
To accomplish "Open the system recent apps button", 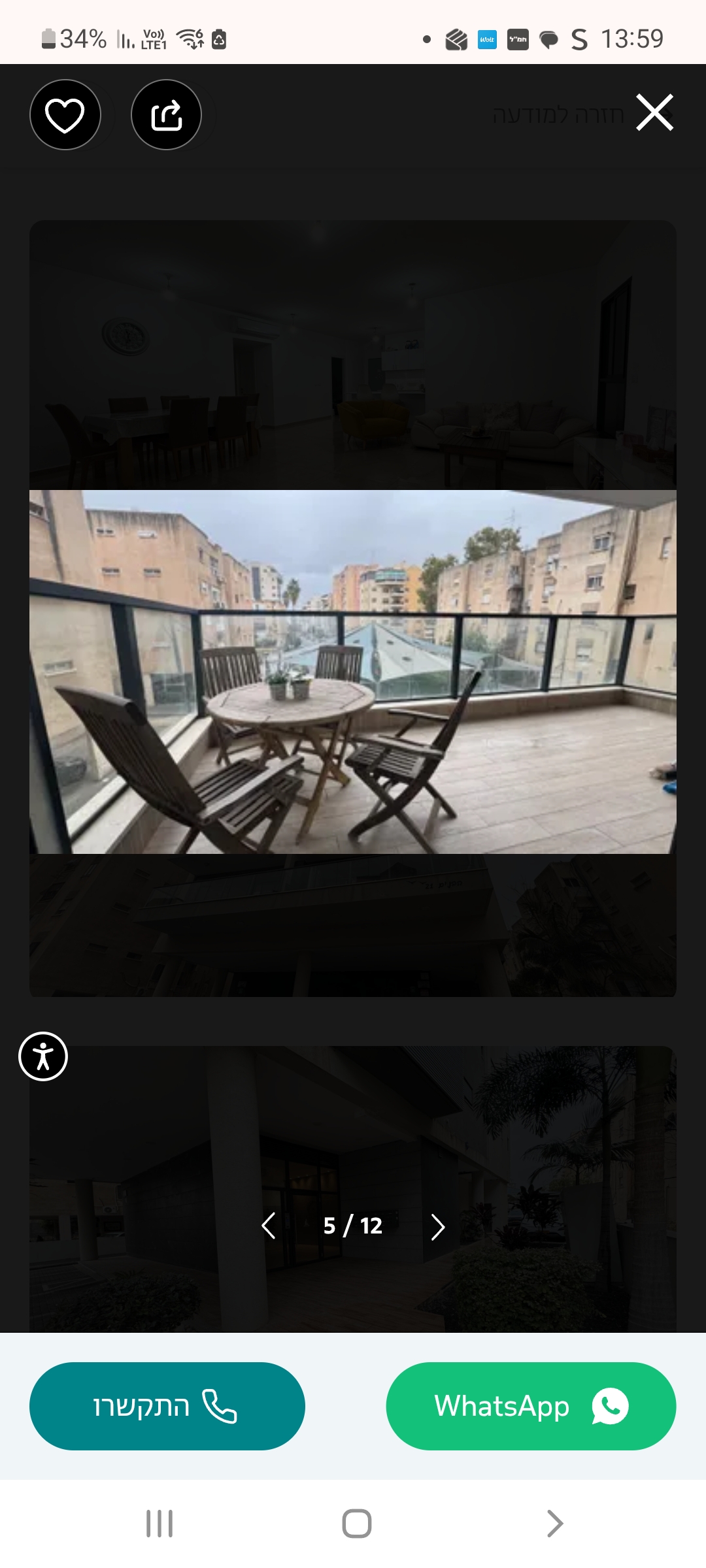I will tap(160, 1524).
